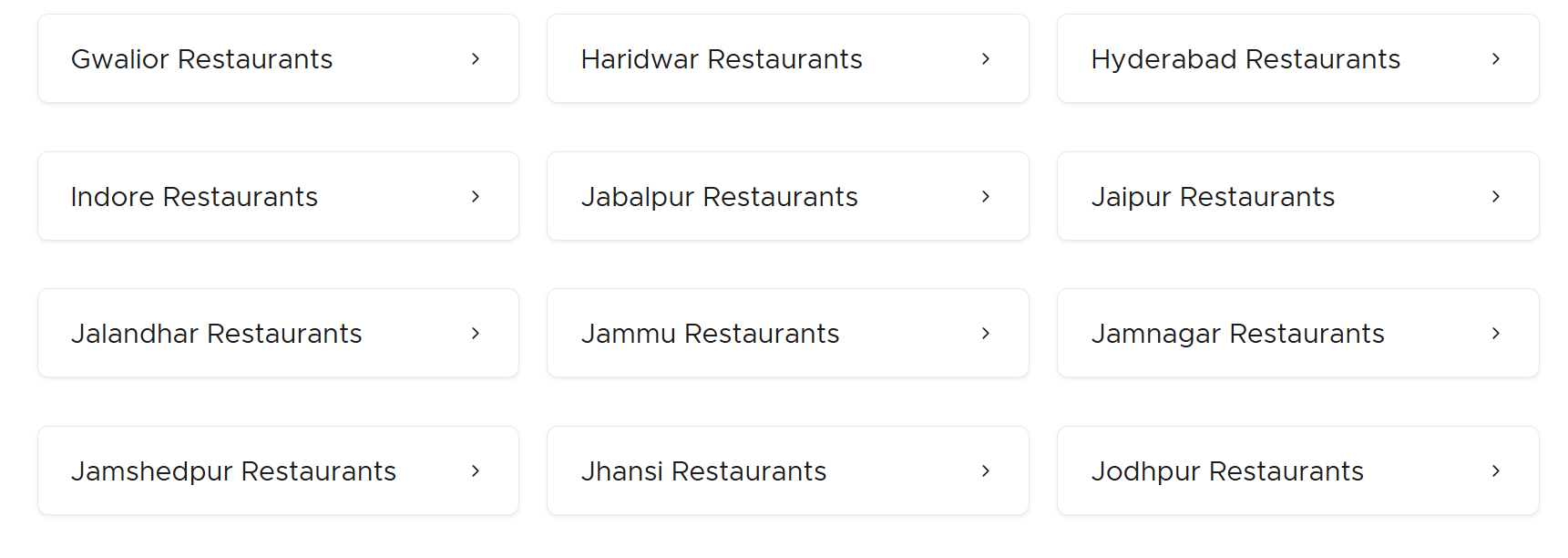
Task: Open Jammu Restaurants
Action: pyautogui.click(x=787, y=334)
